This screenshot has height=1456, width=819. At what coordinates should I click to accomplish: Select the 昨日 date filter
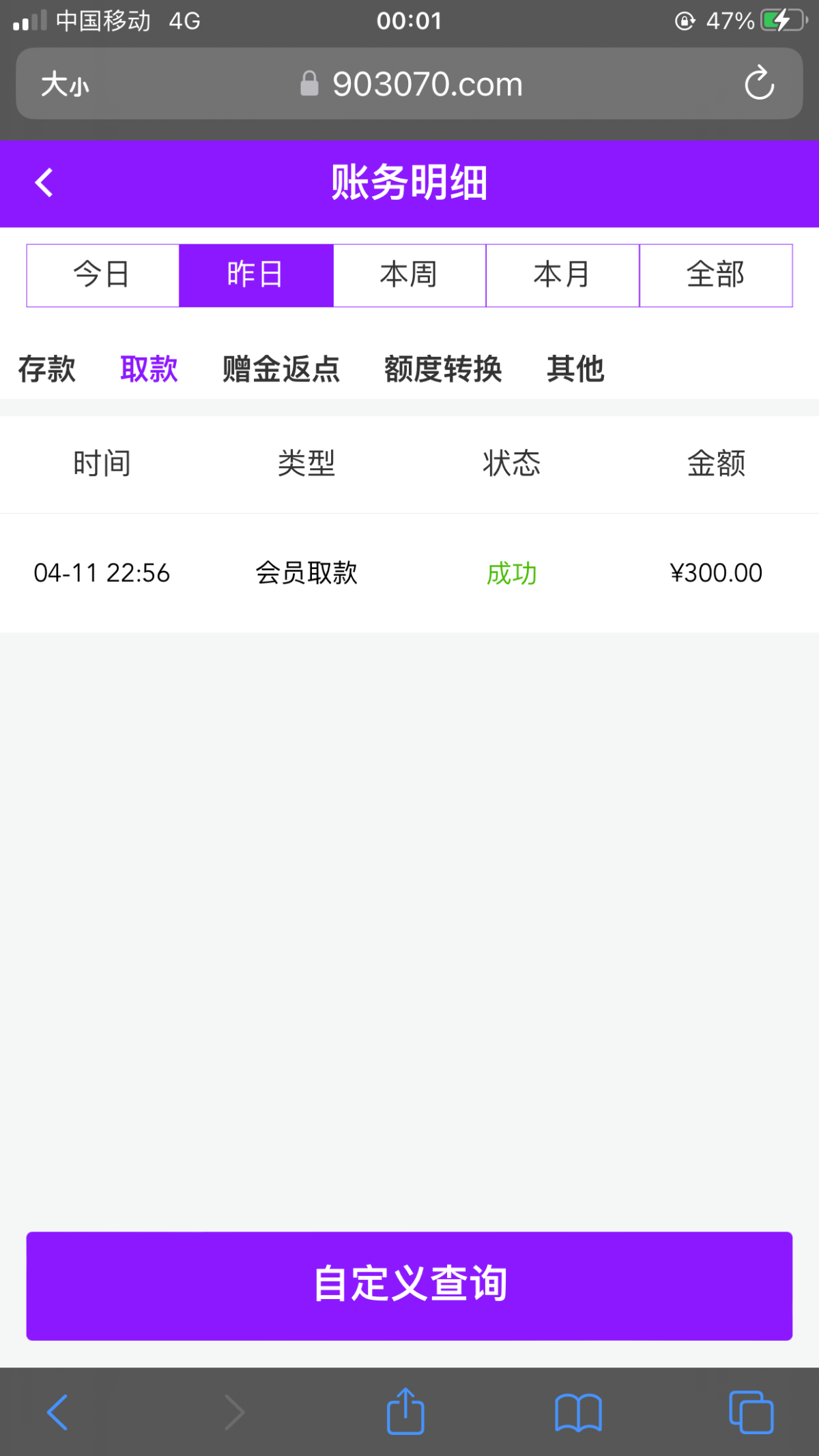click(256, 275)
